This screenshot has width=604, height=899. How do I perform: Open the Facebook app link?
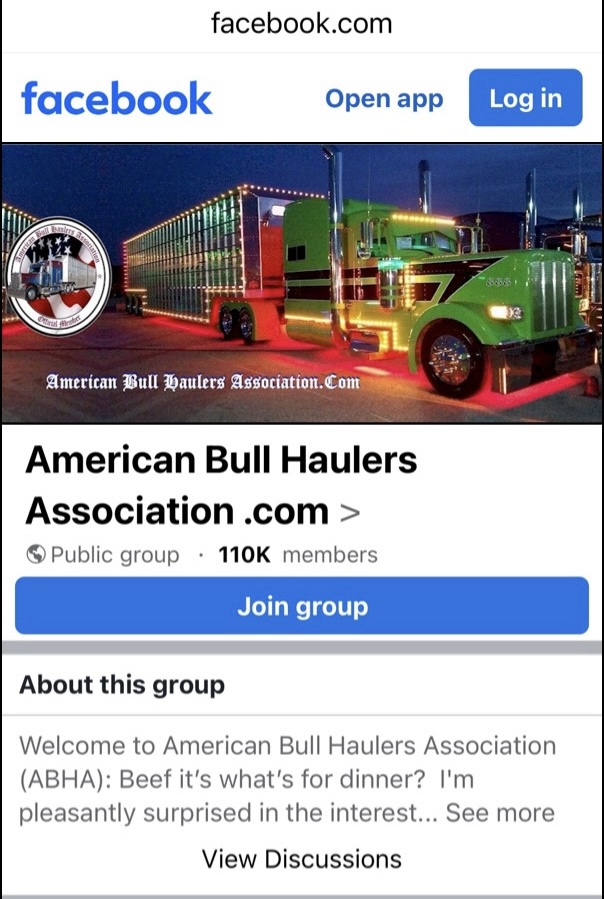point(384,99)
